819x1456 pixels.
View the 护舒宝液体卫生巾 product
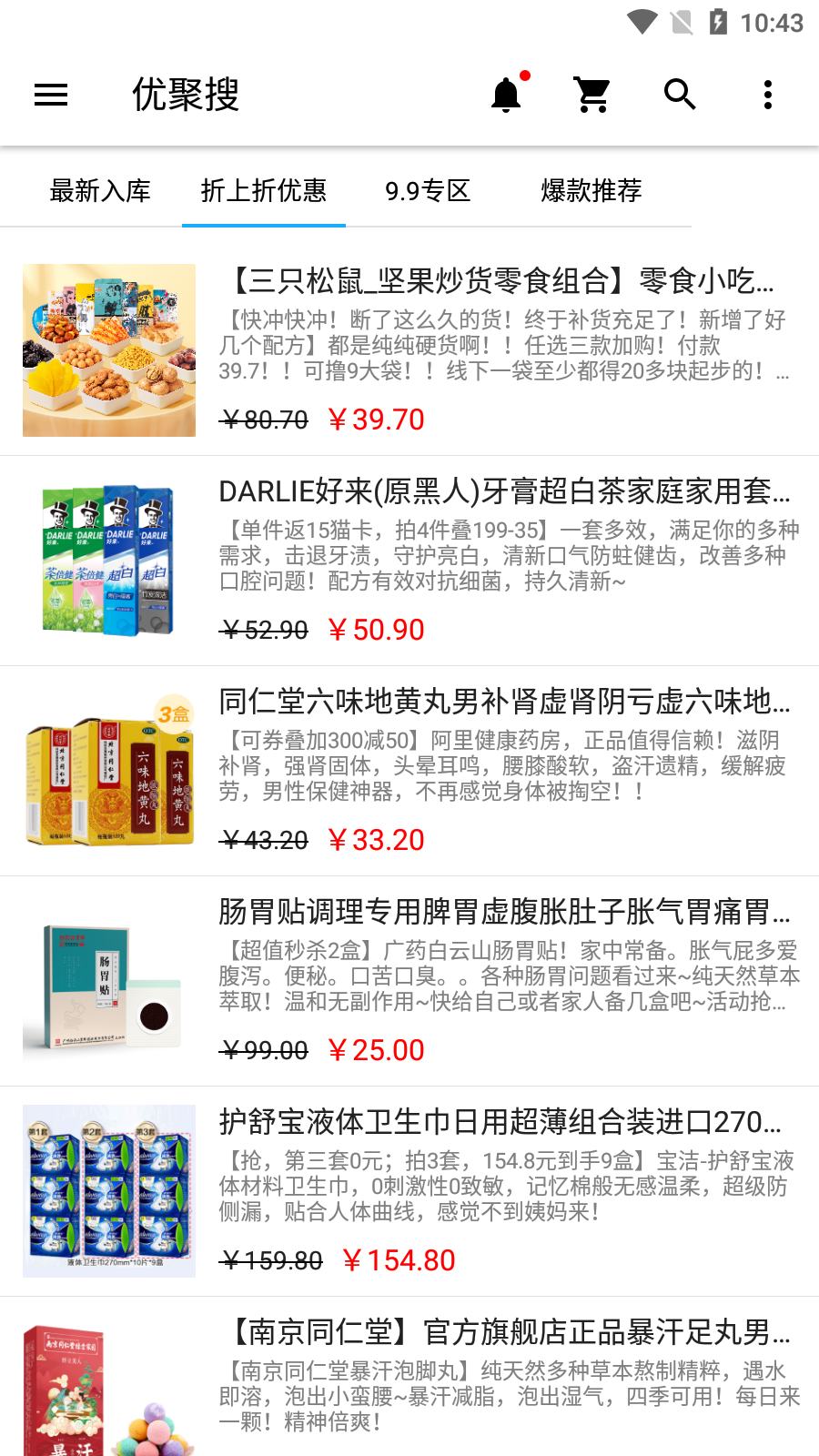(x=409, y=1191)
